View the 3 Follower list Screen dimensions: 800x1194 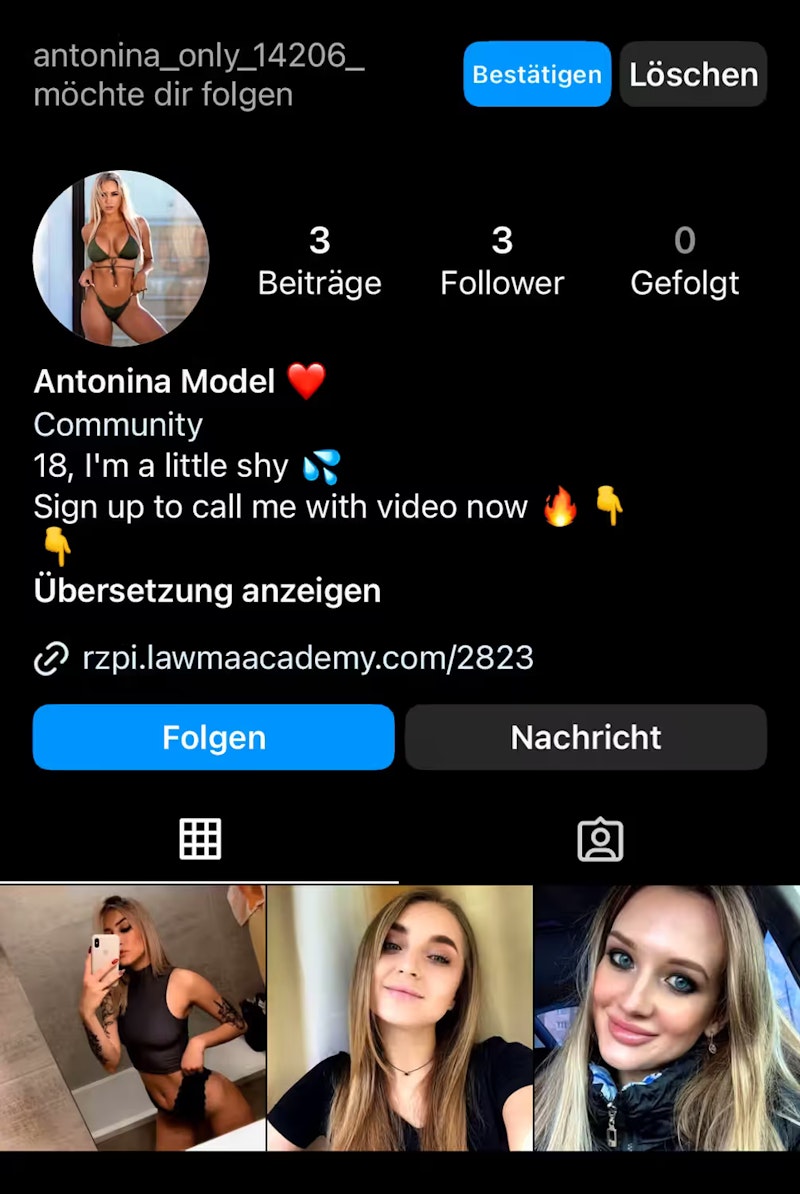(502, 261)
